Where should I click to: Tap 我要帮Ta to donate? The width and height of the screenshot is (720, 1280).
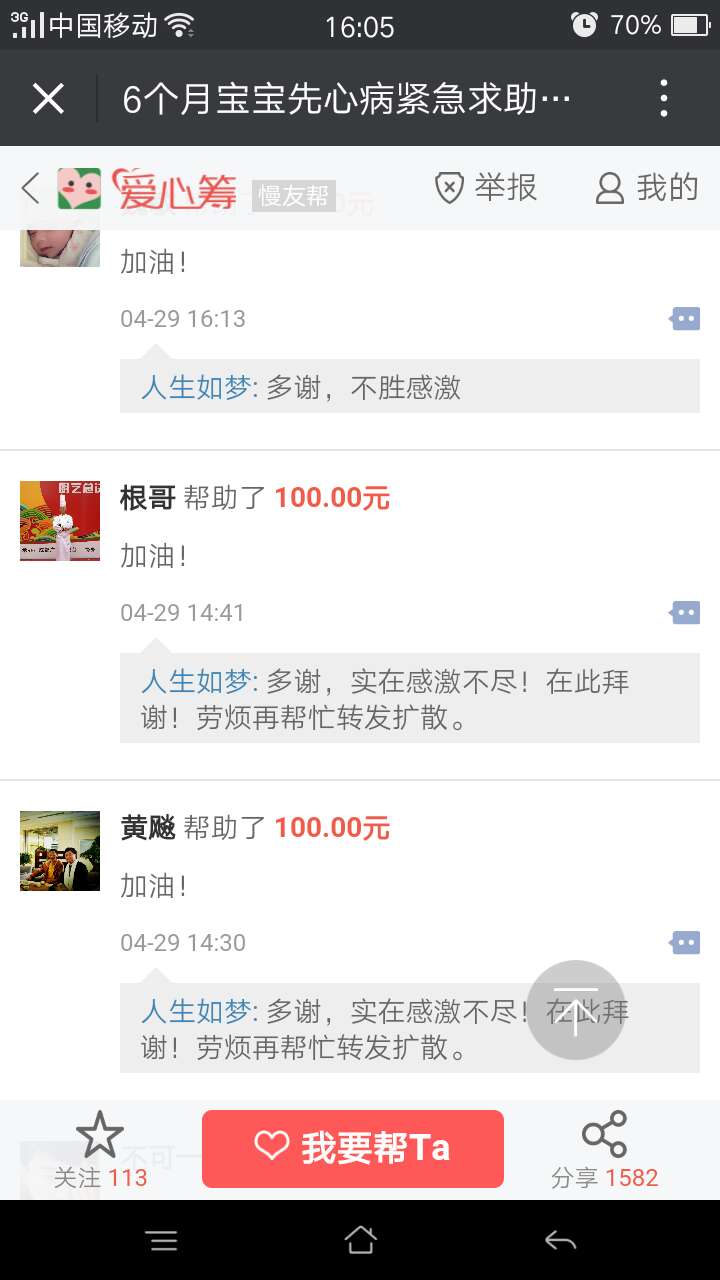(353, 1148)
